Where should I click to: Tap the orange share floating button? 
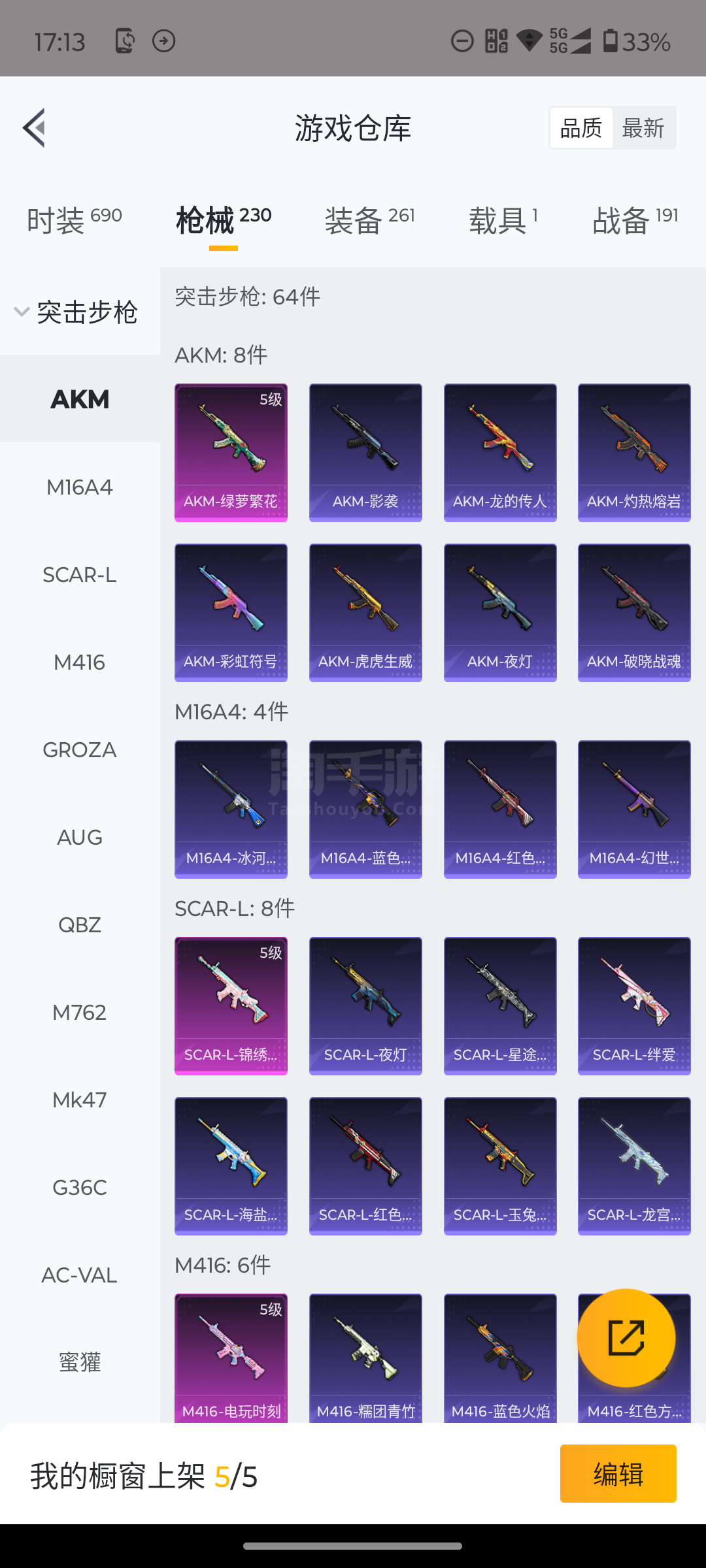626,1337
